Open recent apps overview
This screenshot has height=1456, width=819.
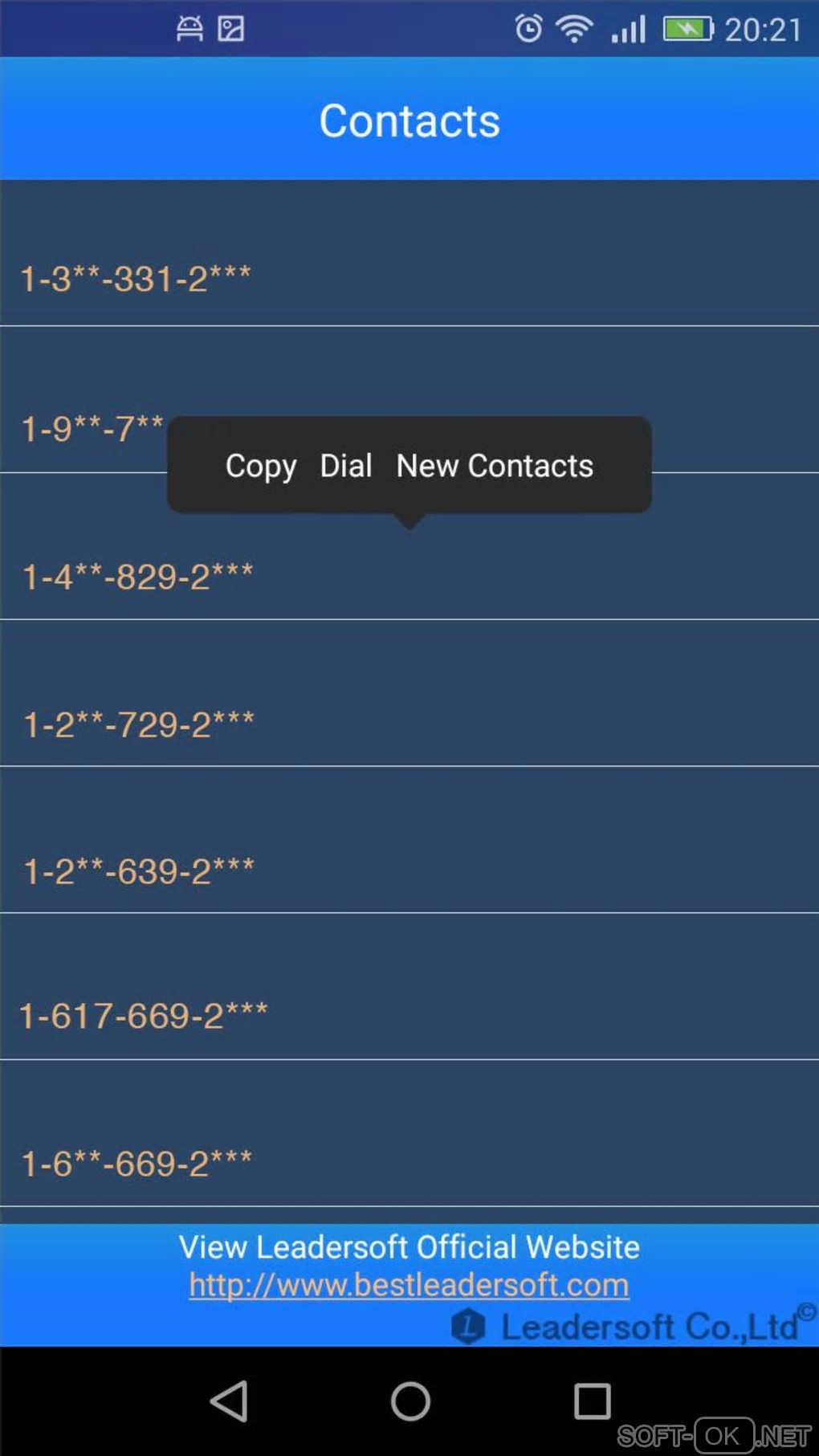click(593, 1401)
